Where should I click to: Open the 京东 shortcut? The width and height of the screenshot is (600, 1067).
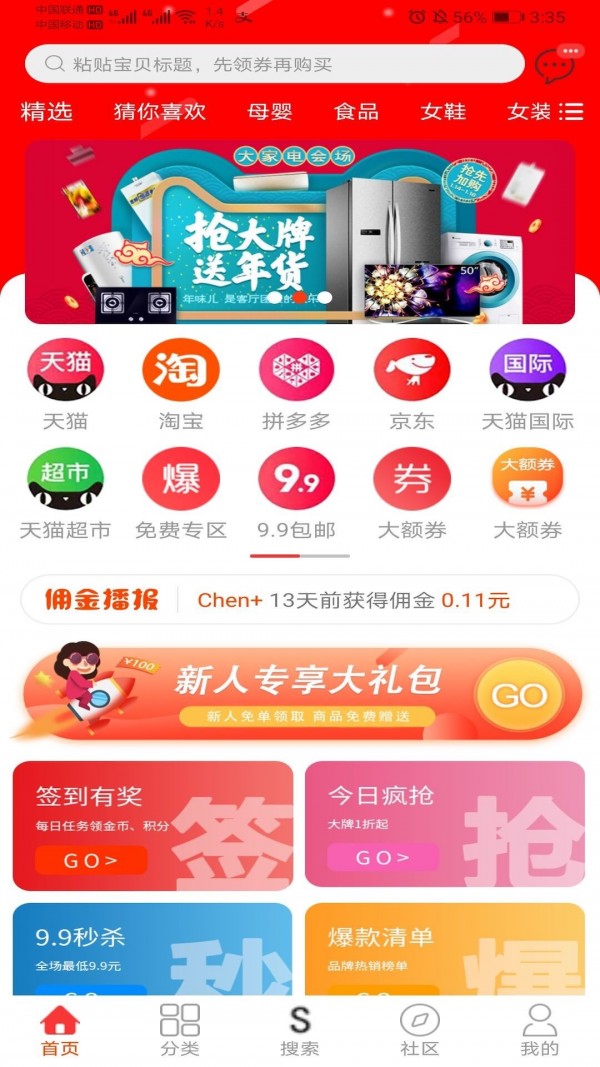[x=412, y=384]
